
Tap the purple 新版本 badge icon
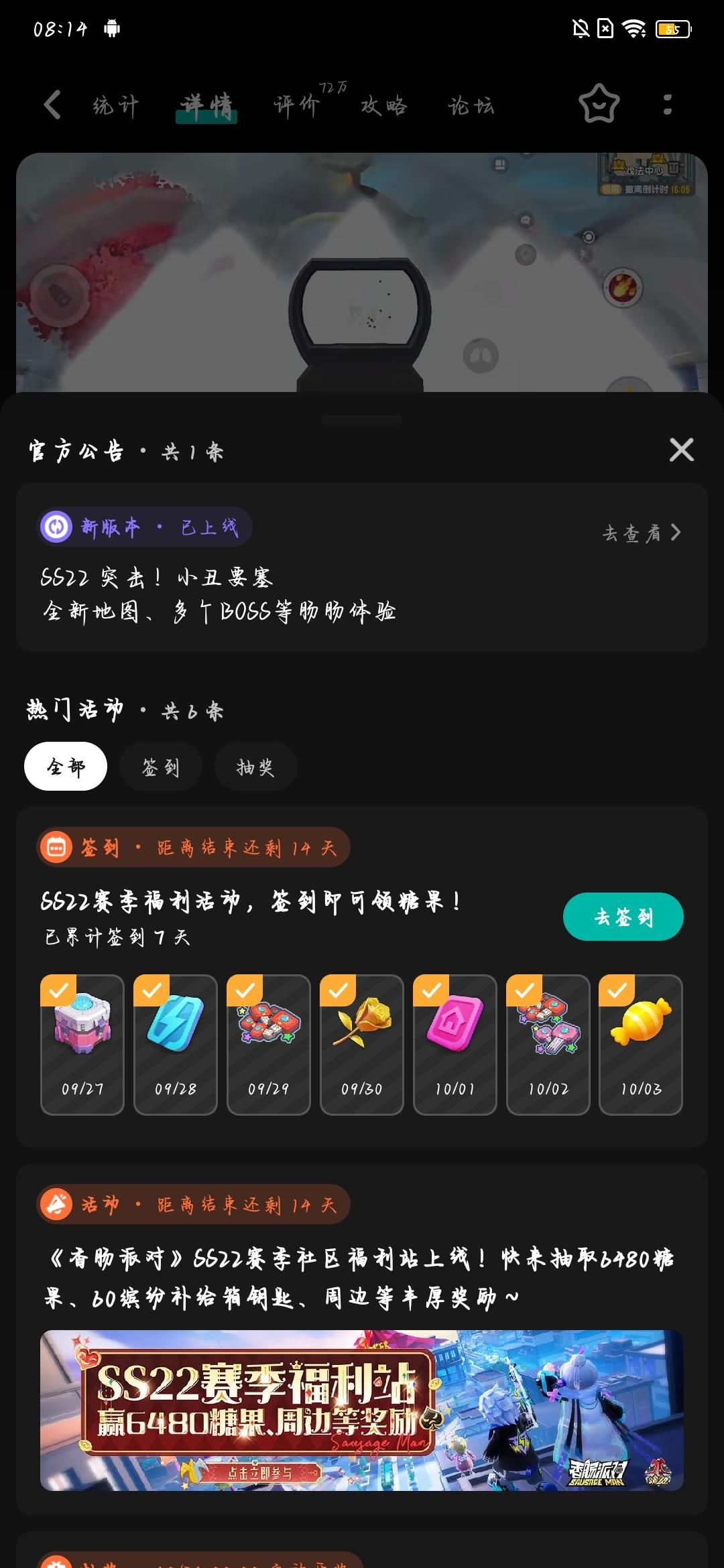pos(57,527)
